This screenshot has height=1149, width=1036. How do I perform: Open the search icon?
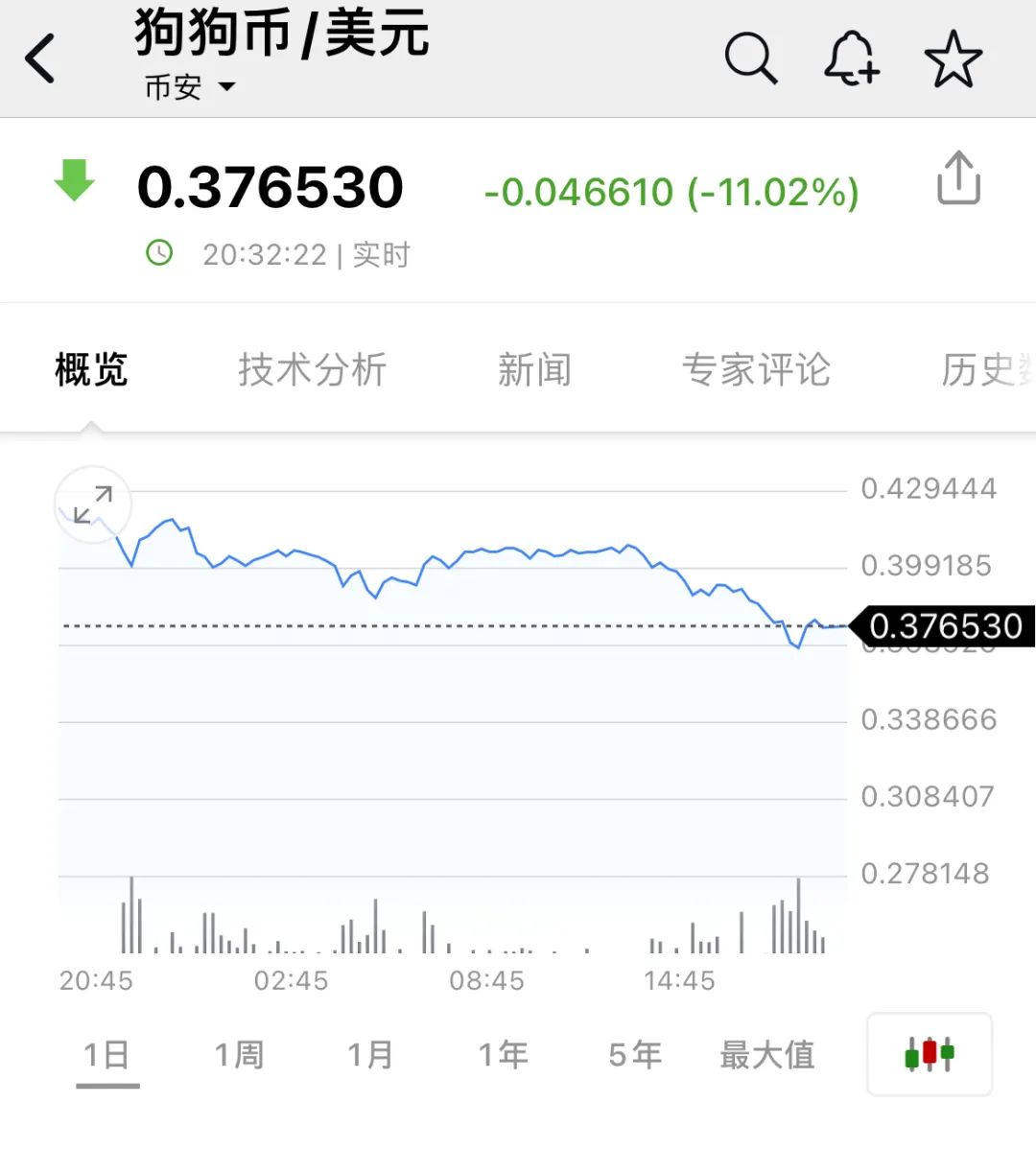tap(753, 59)
